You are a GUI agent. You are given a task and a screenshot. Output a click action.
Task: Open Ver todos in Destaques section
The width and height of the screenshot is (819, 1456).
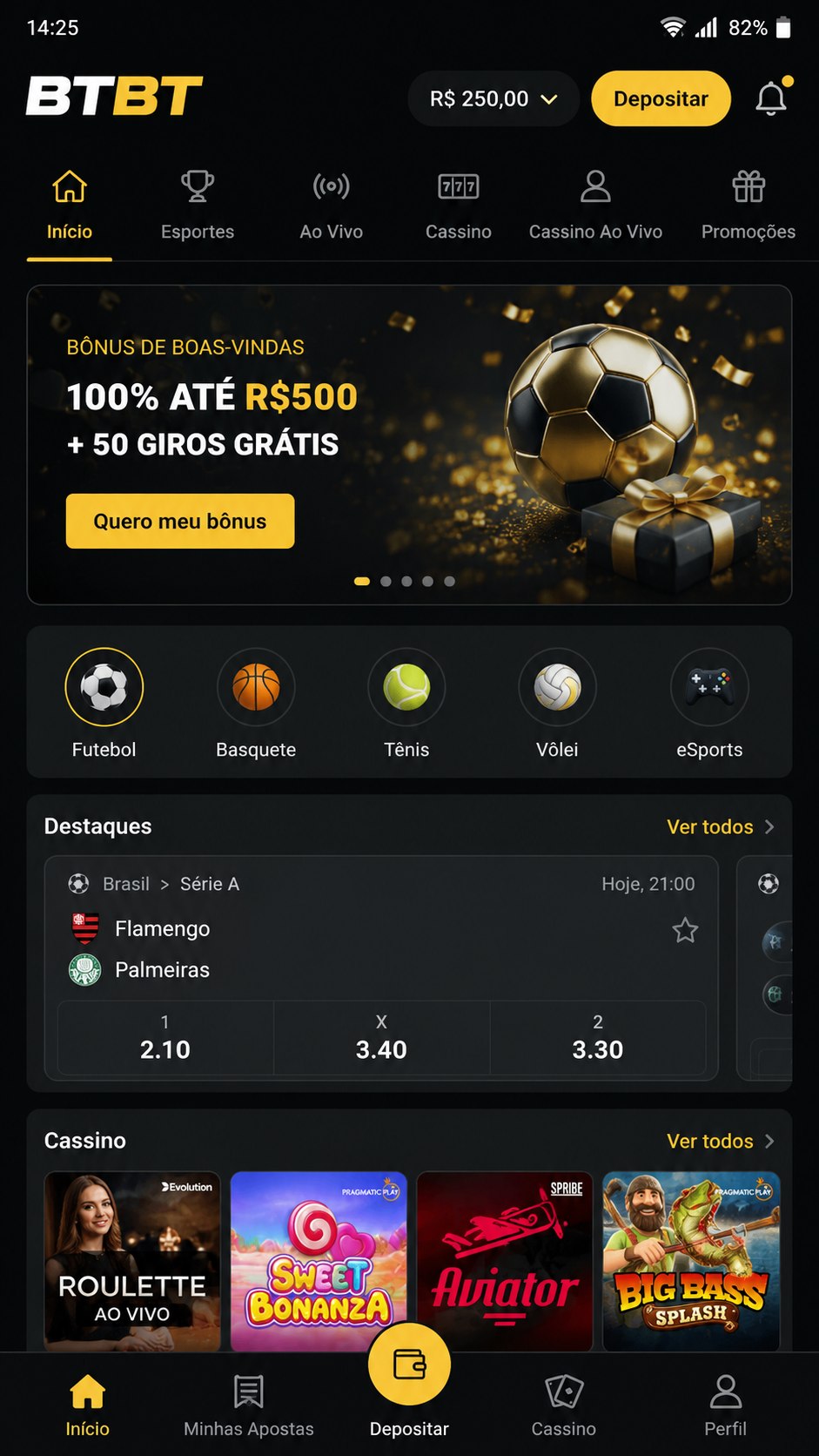721,826
